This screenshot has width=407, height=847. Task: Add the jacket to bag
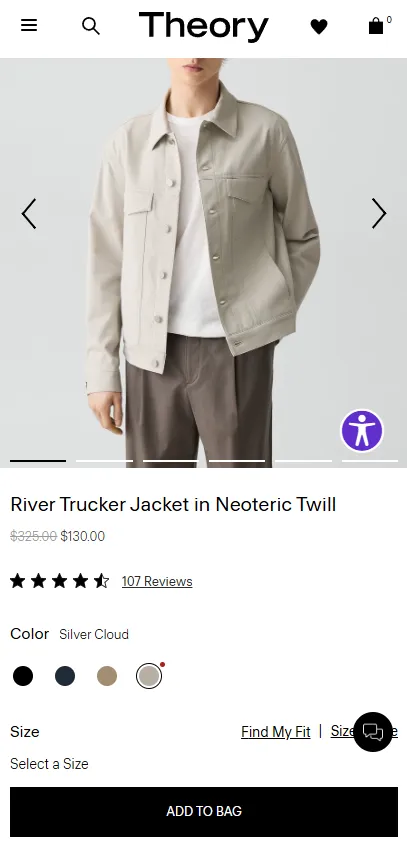pyautogui.click(x=204, y=811)
